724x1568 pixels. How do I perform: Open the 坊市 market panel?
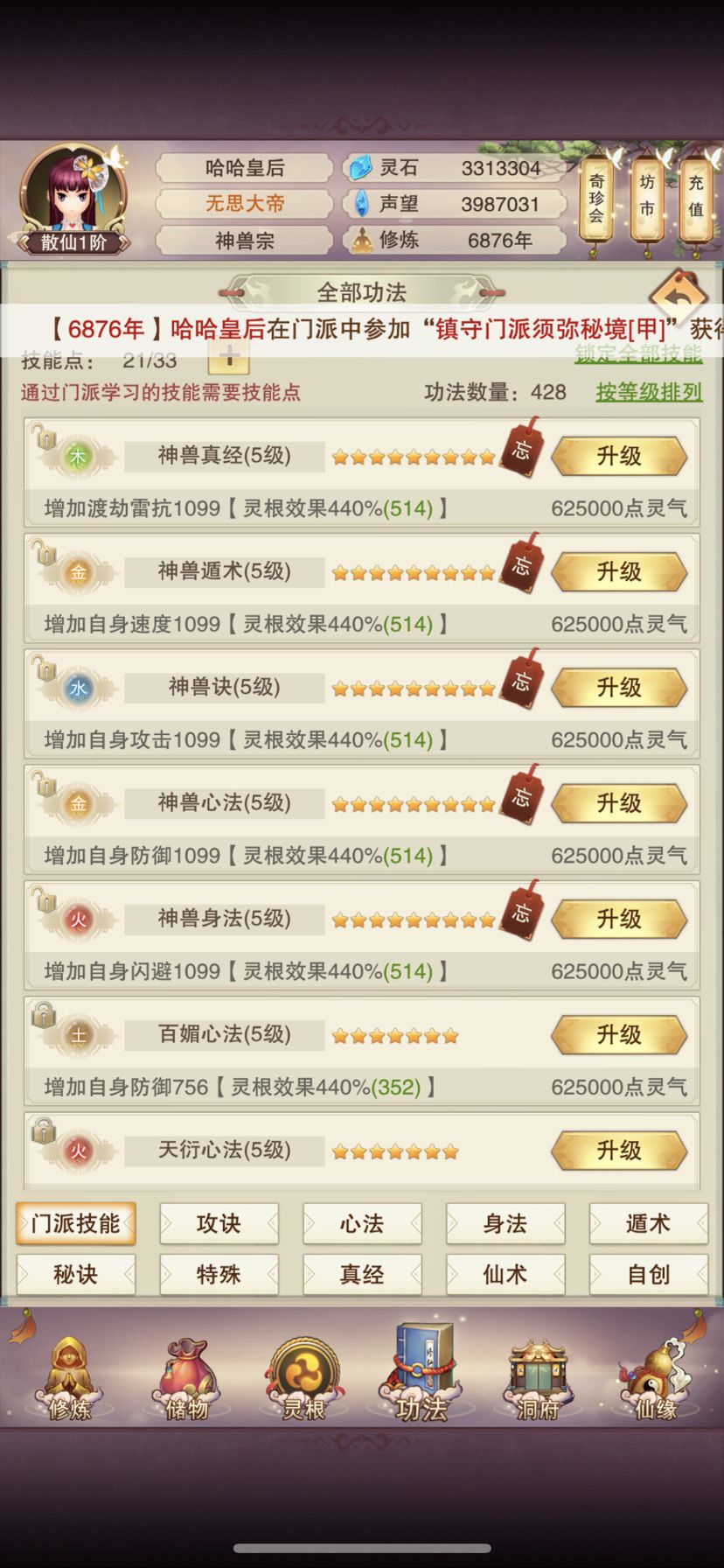[645, 199]
